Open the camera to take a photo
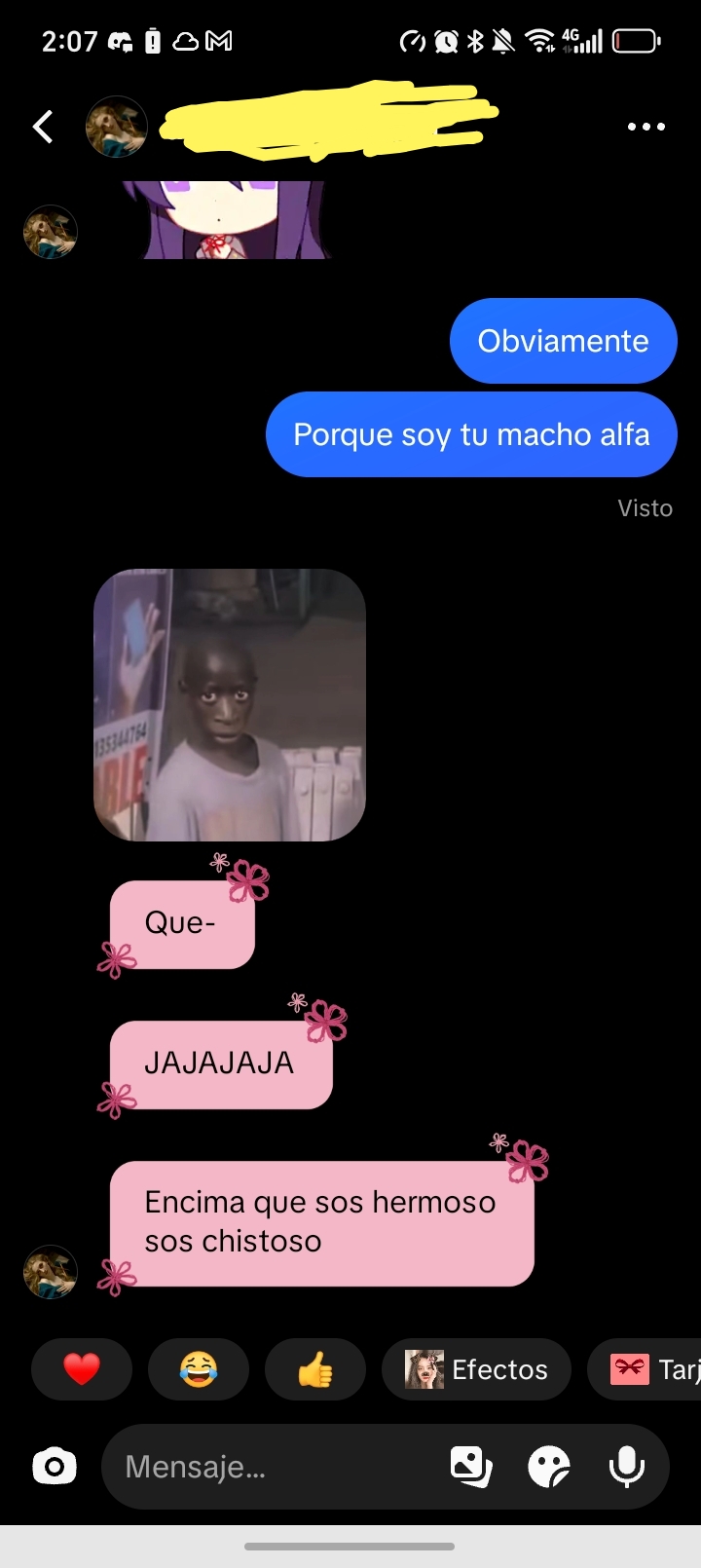This screenshot has width=701, height=1568. (x=55, y=1467)
